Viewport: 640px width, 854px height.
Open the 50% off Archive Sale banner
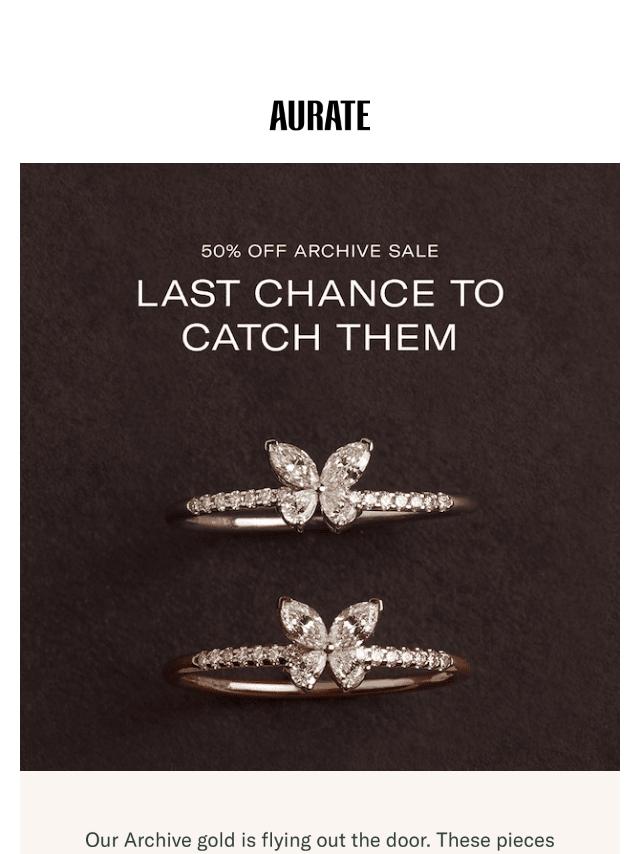pyautogui.click(x=320, y=466)
